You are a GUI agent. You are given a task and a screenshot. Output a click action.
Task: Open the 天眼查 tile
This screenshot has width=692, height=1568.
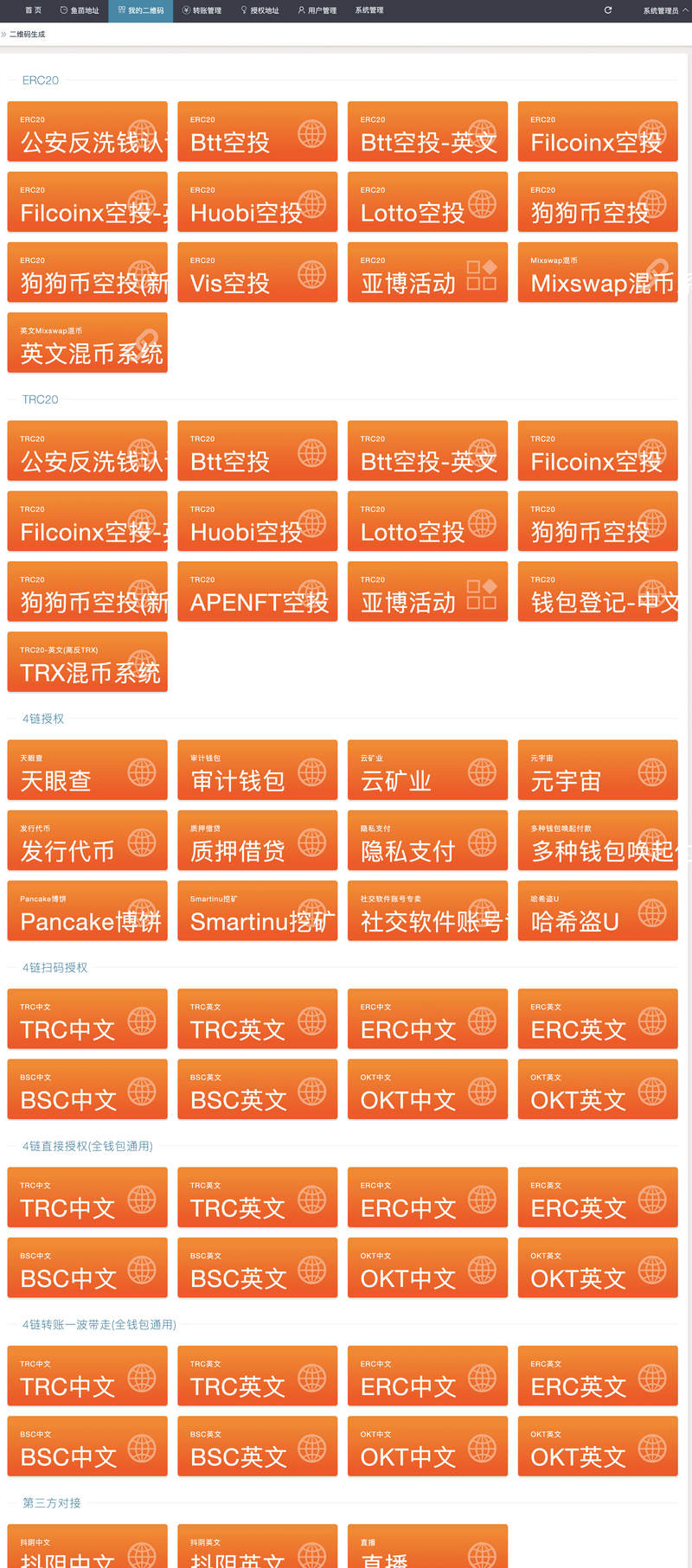87,770
